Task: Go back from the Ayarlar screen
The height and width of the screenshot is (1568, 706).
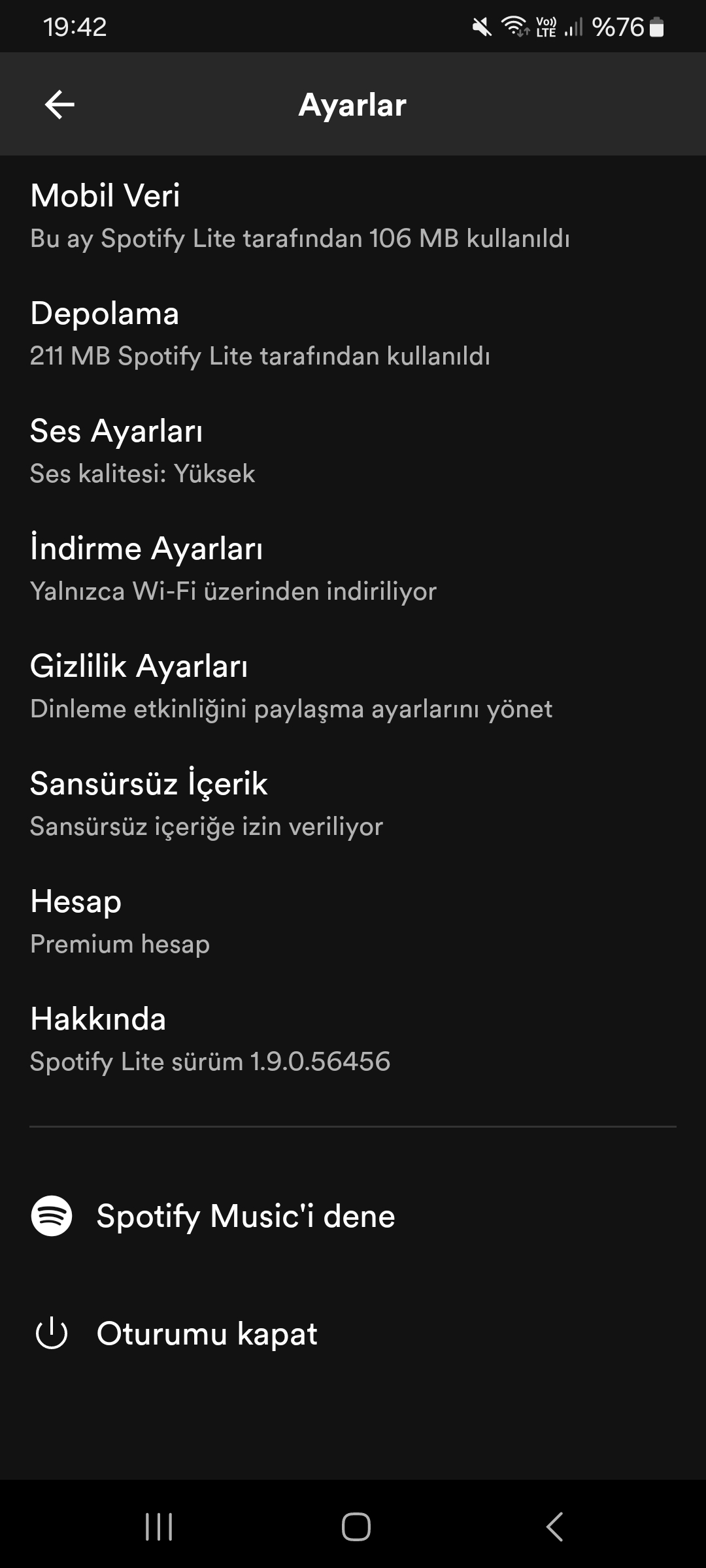Action: point(59,105)
